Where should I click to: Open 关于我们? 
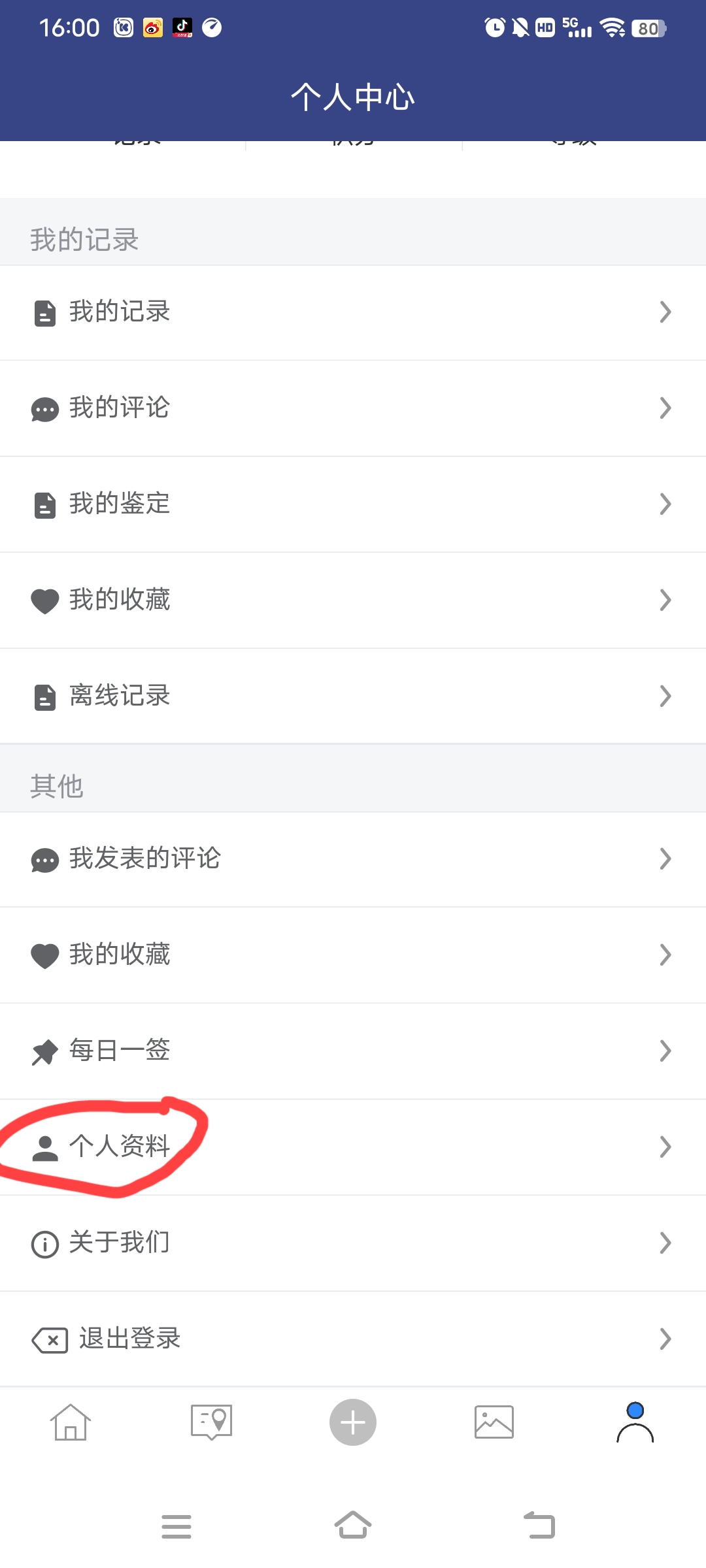(353, 1243)
